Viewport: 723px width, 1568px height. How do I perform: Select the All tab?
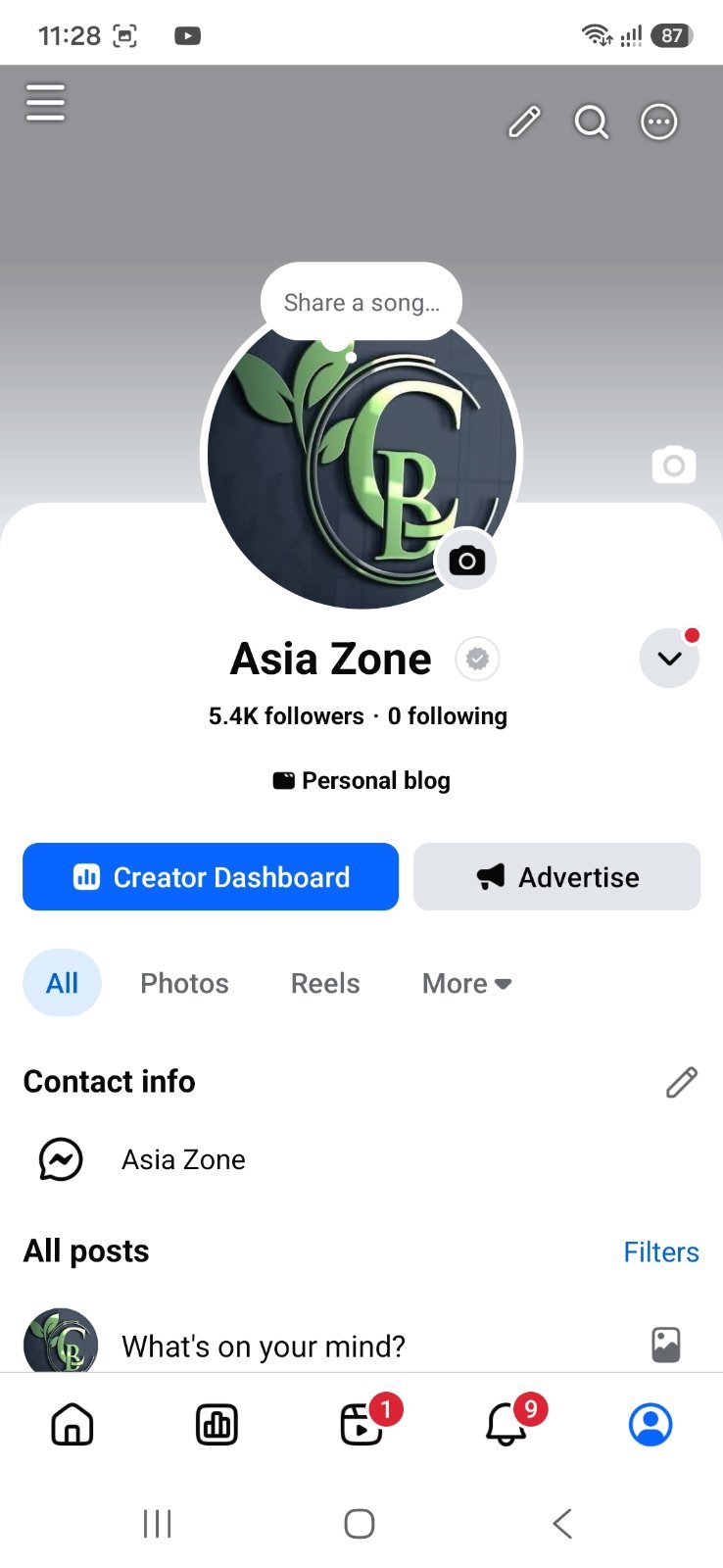pos(62,983)
